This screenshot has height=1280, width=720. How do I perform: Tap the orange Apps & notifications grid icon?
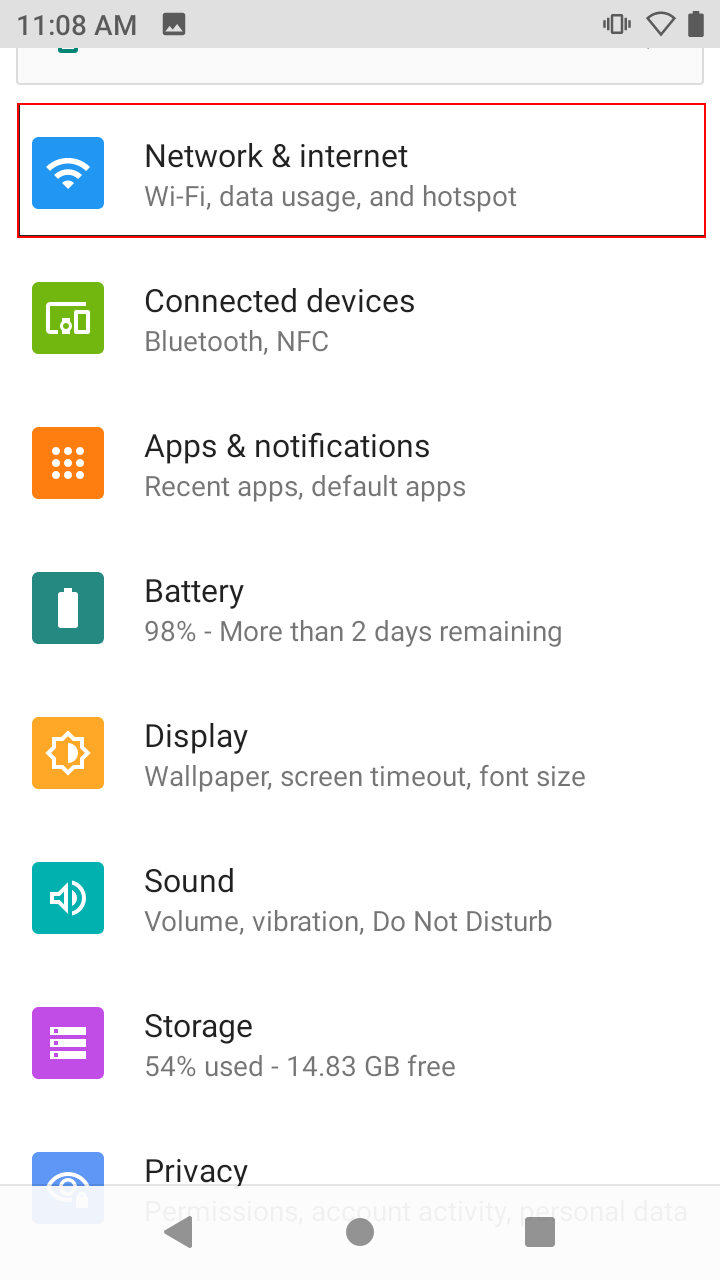click(67, 463)
